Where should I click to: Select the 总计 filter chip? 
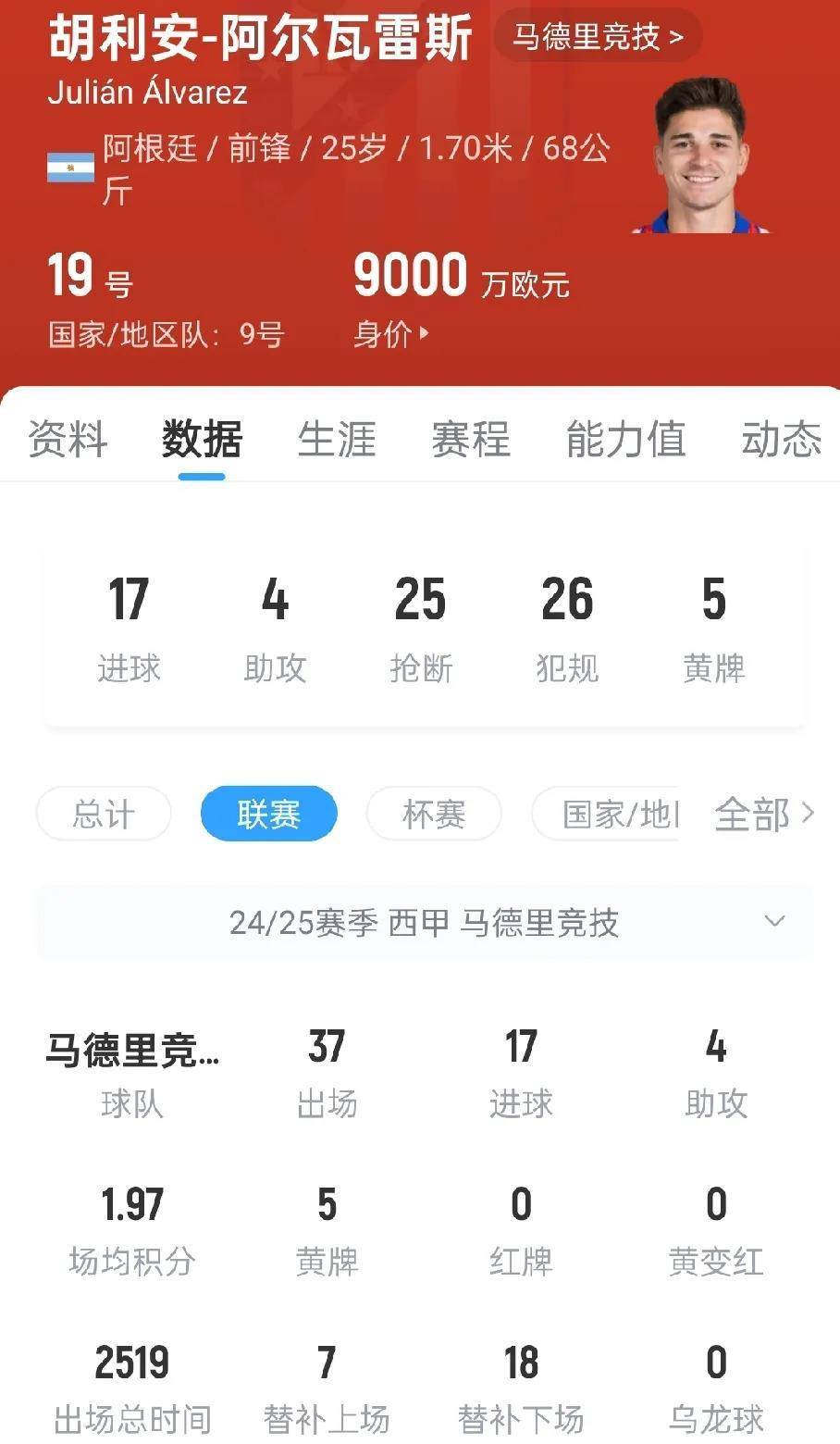coord(104,815)
